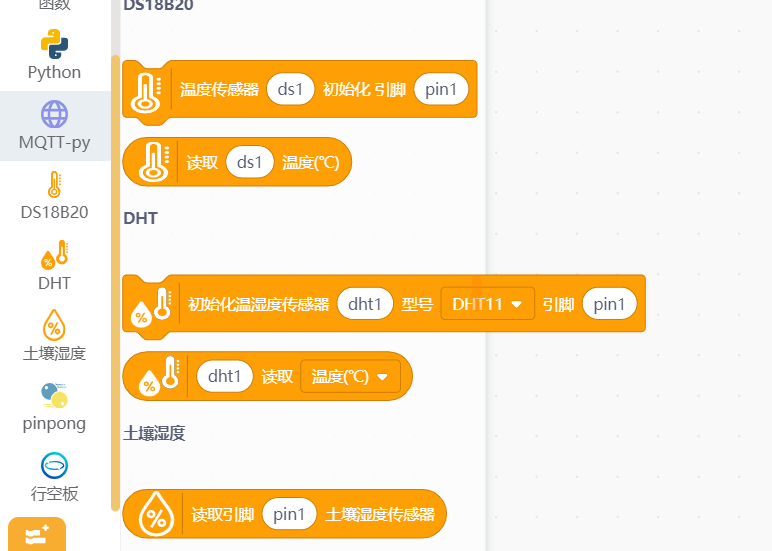Switch to the 行空板 category
The width and height of the screenshot is (772, 551).
54,476
